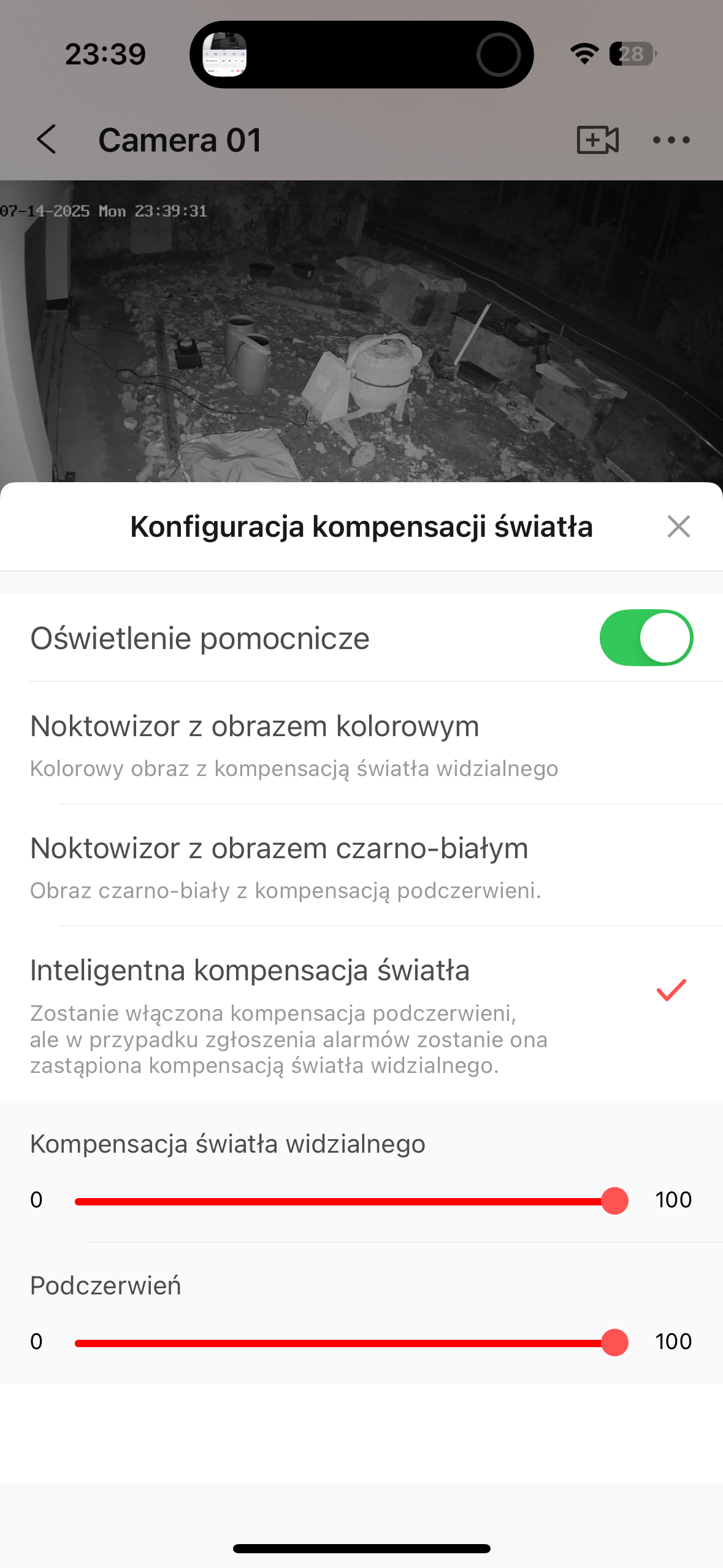Image resolution: width=723 pixels, height=1568 pixels.
Task: Go back from Camera 01
Action: point(47,140)
